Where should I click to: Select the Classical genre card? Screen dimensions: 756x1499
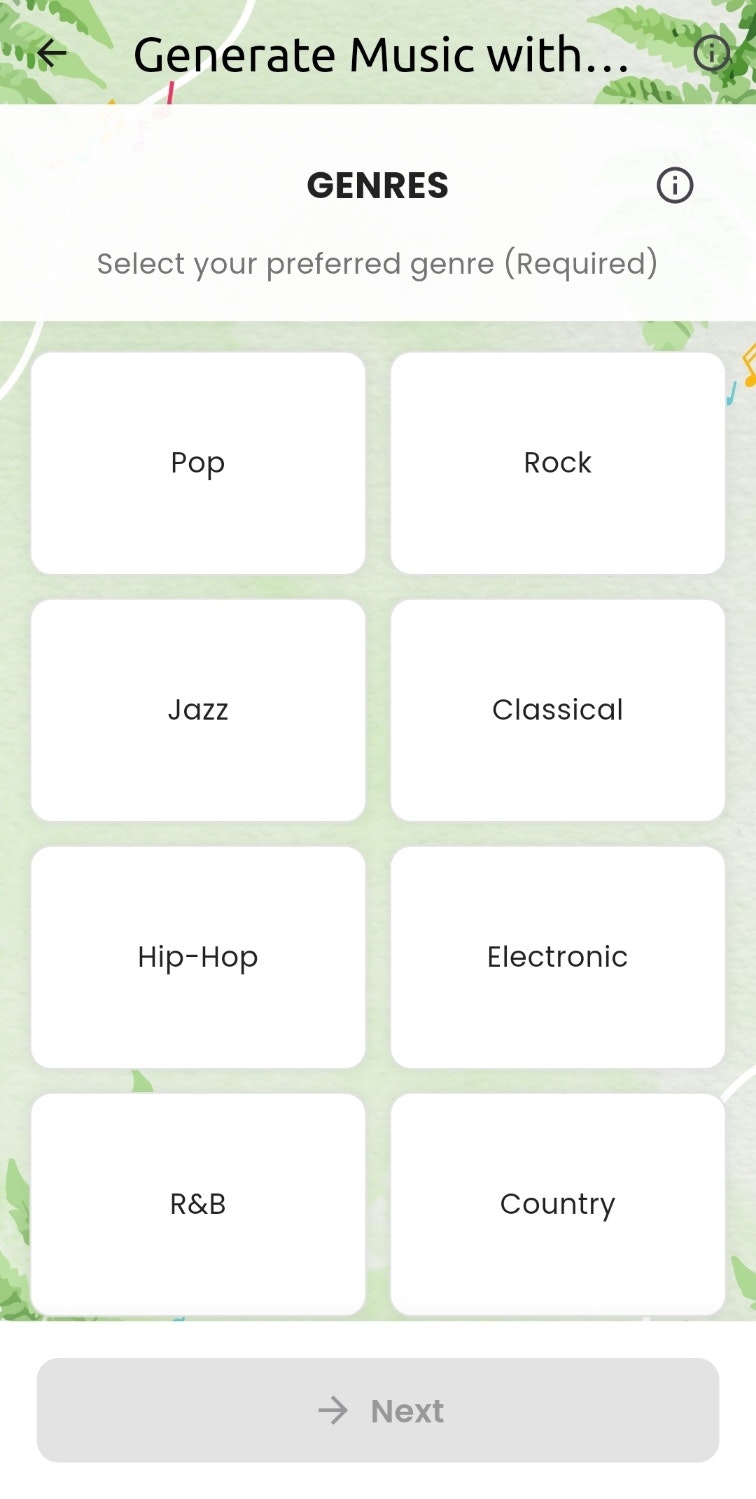coord(557,710)
